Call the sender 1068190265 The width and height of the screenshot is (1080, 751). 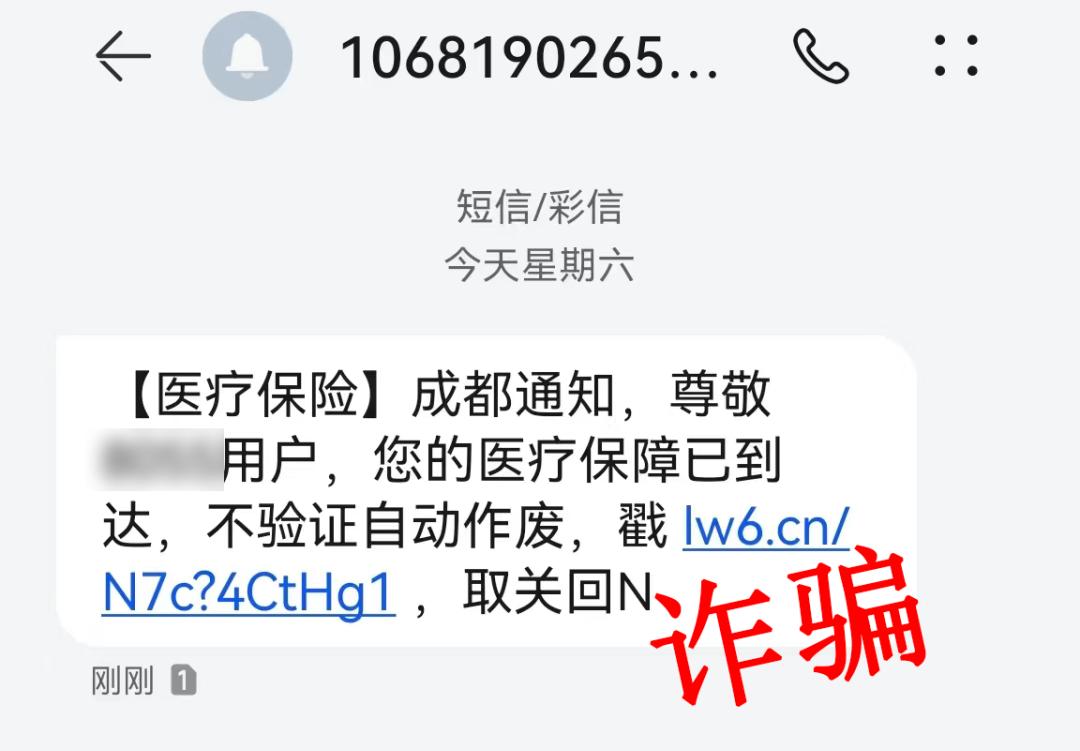click(x=821, y=57)
